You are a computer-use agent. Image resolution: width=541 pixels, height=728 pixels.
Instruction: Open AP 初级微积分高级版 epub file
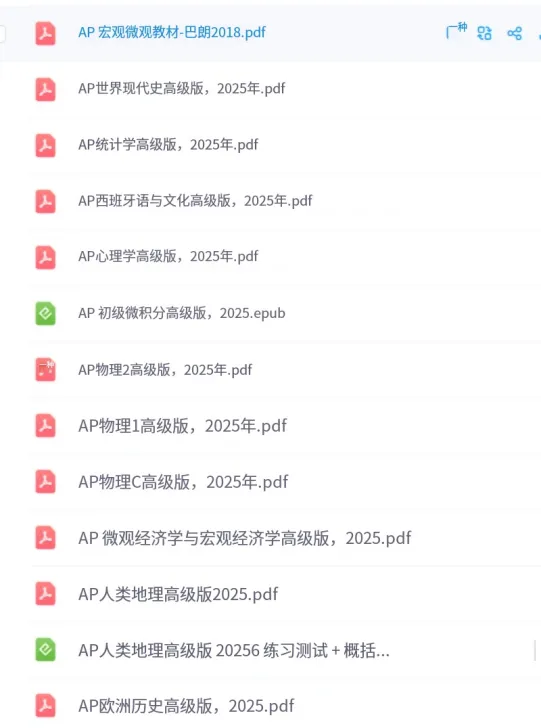182,313
